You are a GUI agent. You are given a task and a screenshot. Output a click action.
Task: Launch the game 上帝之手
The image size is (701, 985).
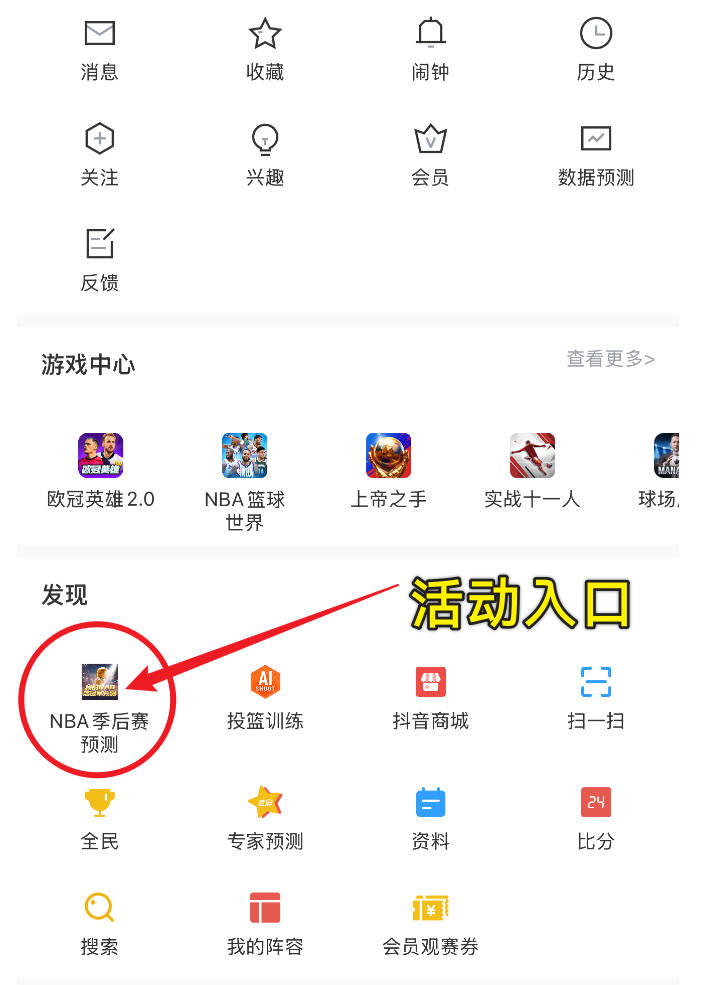388,468
